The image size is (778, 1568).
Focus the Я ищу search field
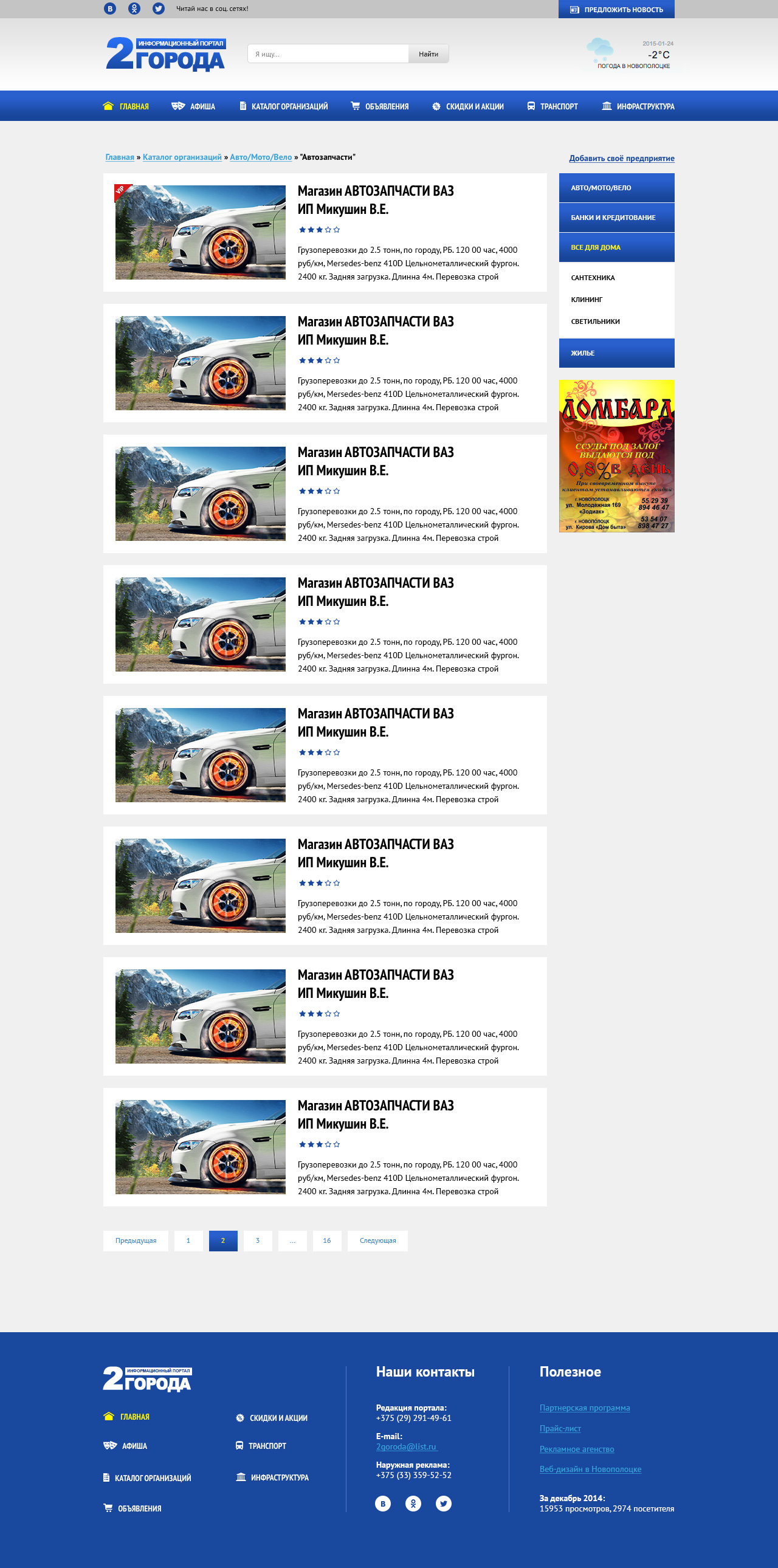tap(328, 54)
